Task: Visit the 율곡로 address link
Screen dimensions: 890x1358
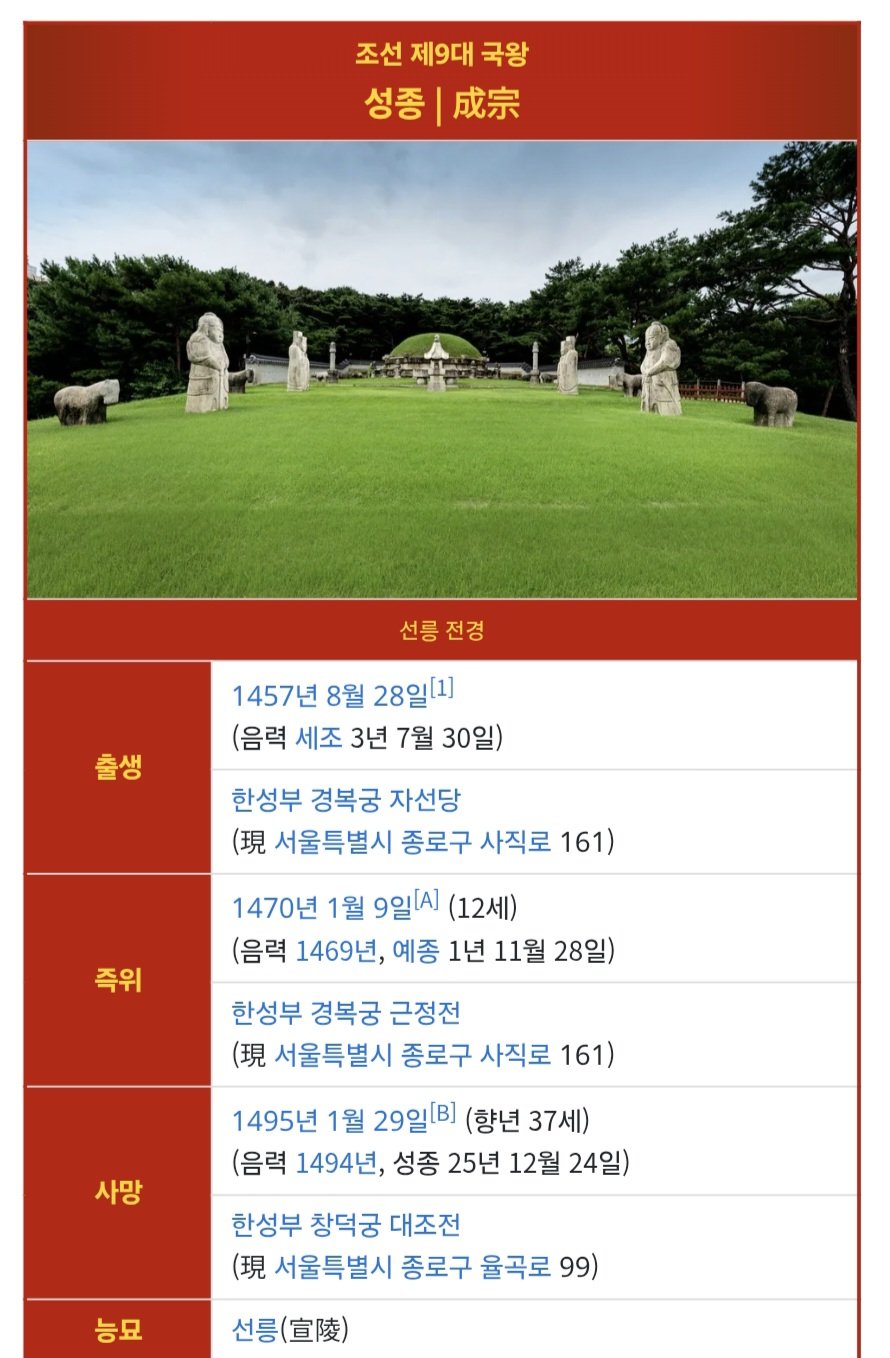Action: [x=514, y=1267]
